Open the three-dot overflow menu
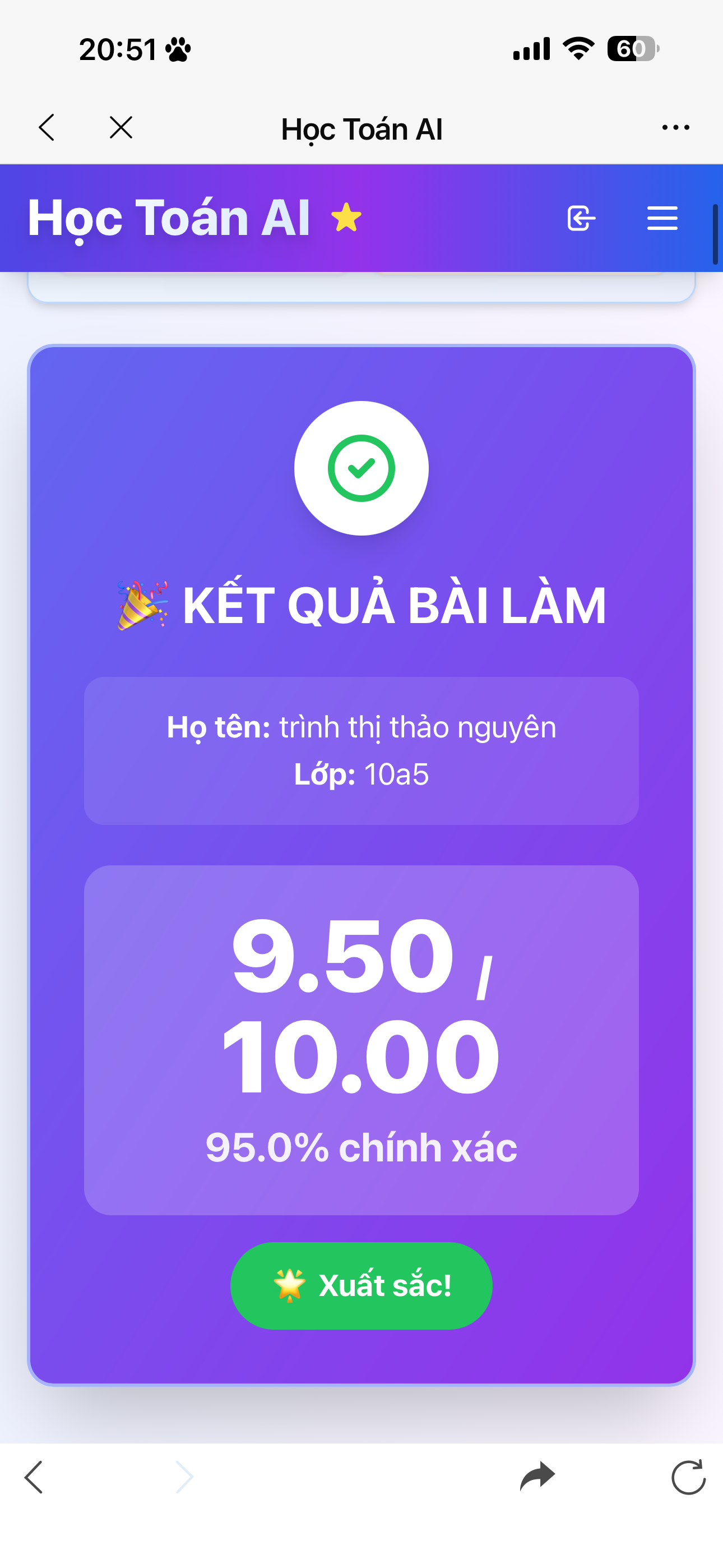This screenshot has height=1568, width=723. [x=675, y=128]
